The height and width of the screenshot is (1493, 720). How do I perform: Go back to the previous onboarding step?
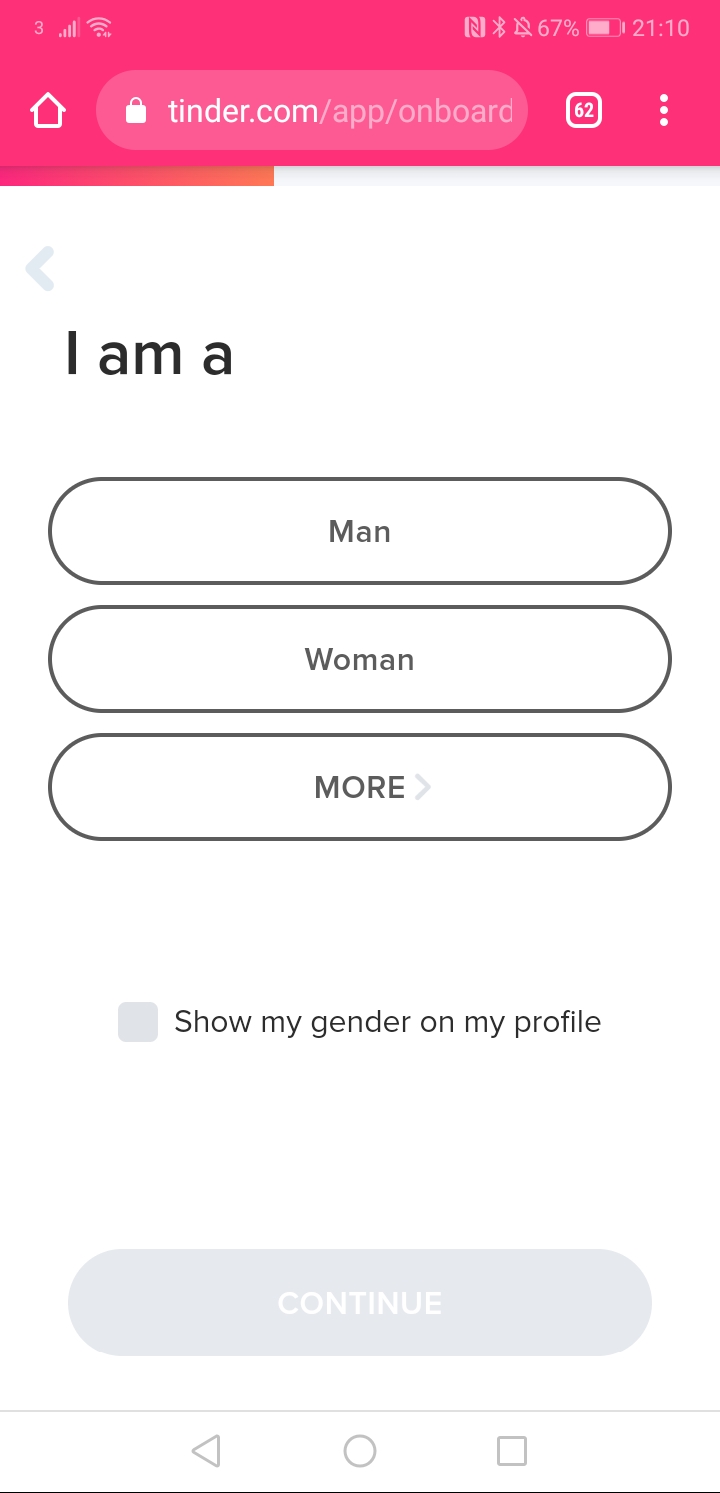pyautogui.click(x=41, y=269)
